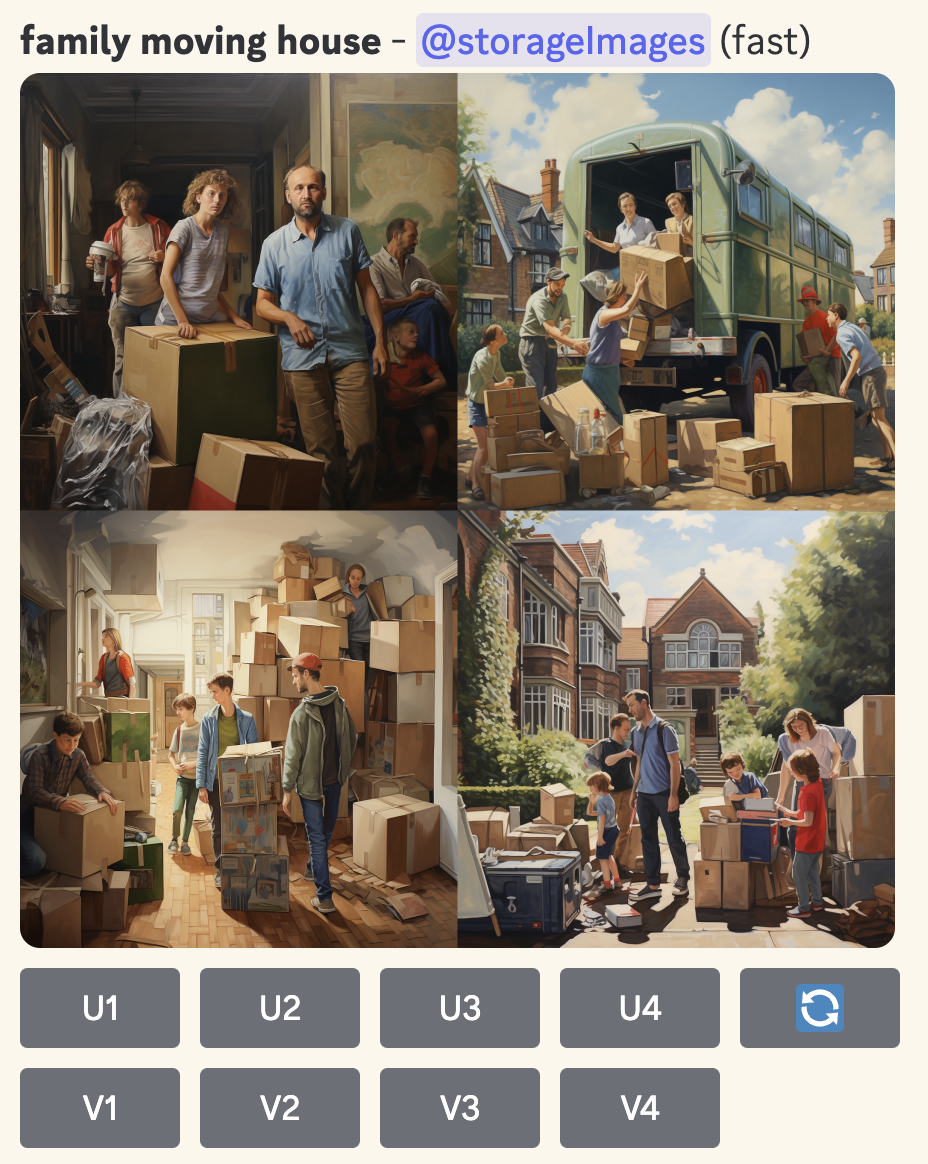Make variations of the second image, V2

(x=280, y=1108)
